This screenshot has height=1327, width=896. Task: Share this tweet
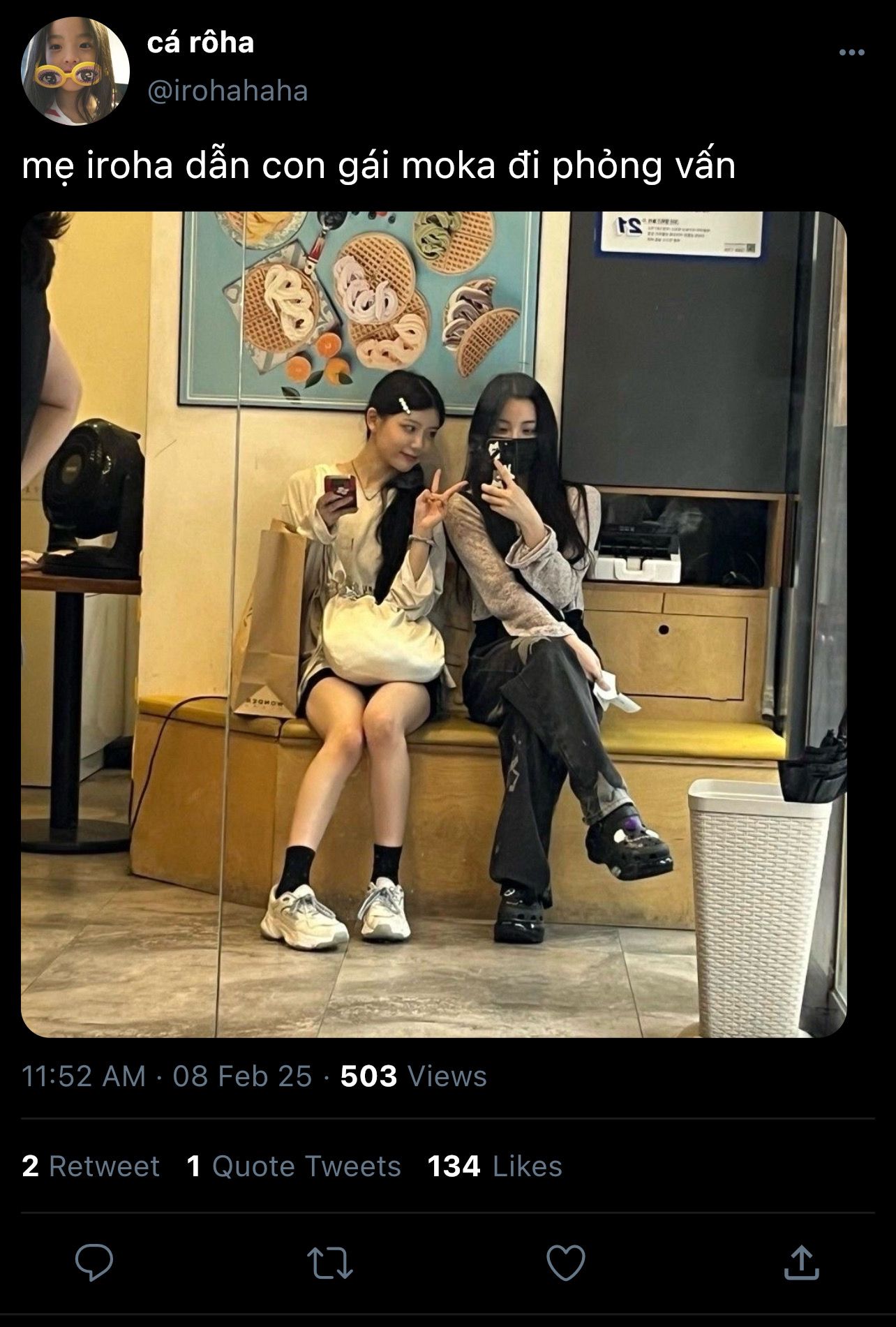pos(800,1262)
